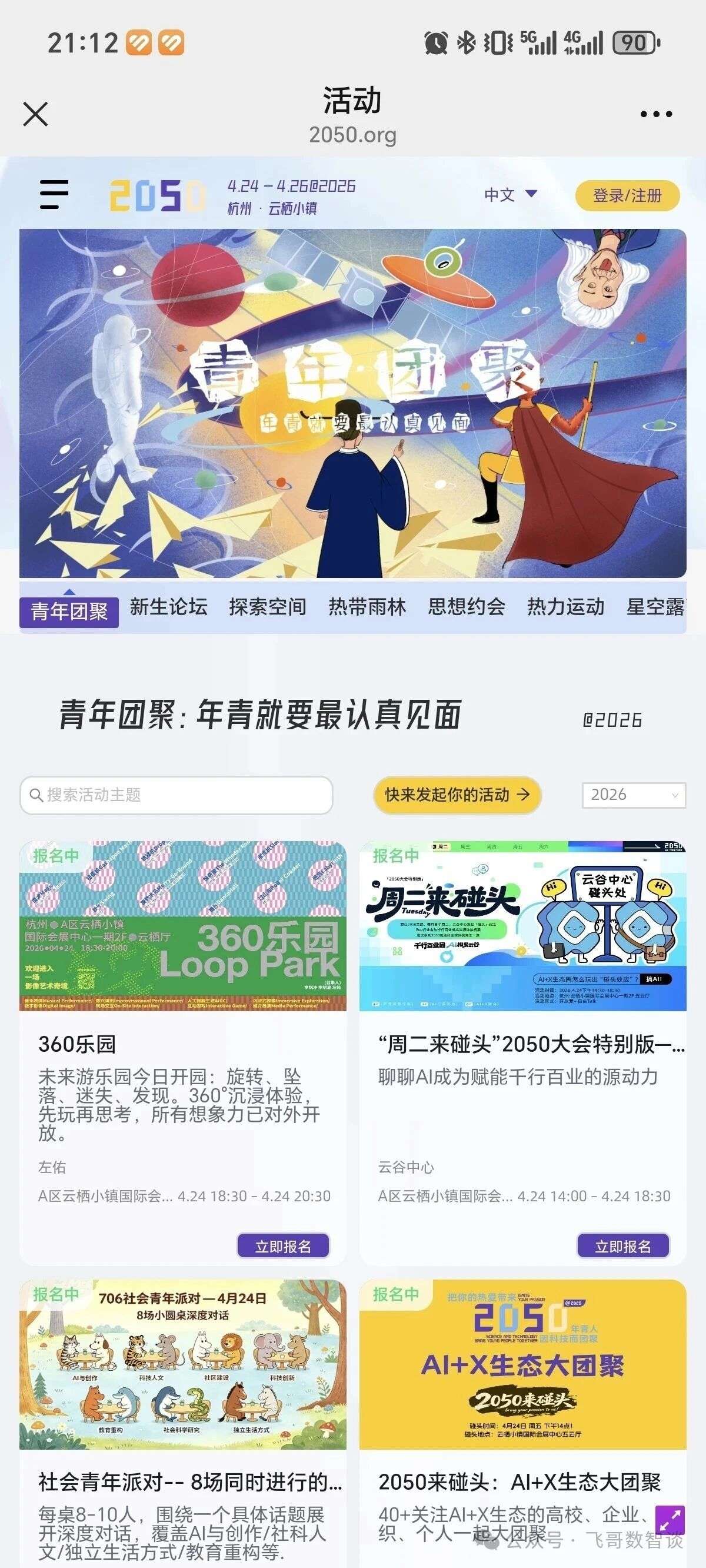This screenshot has width=706, height=1568.
Task: Open the 社会青年派对 activity card
Action: click(182, 1482)
